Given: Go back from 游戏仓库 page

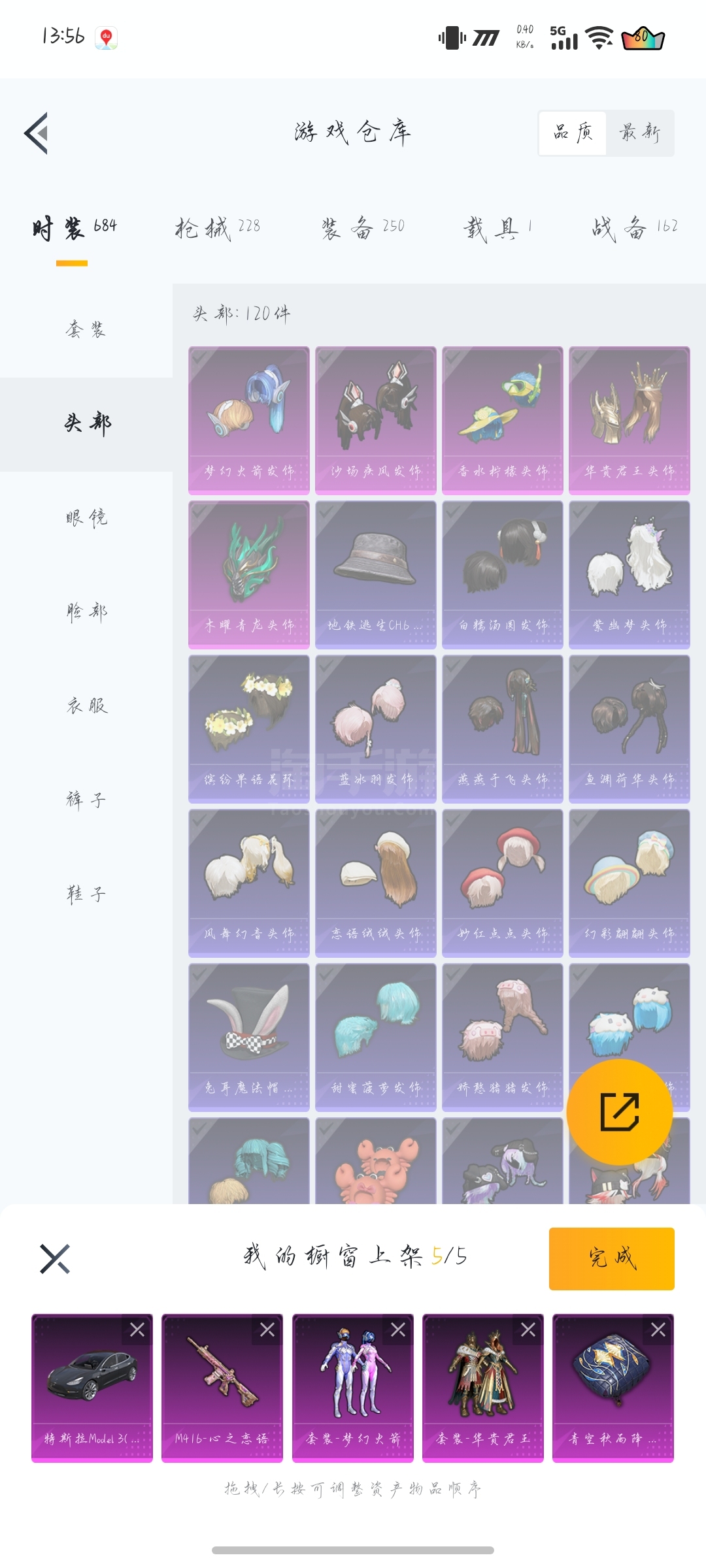Looking at the screenshot, I should 37,133.
